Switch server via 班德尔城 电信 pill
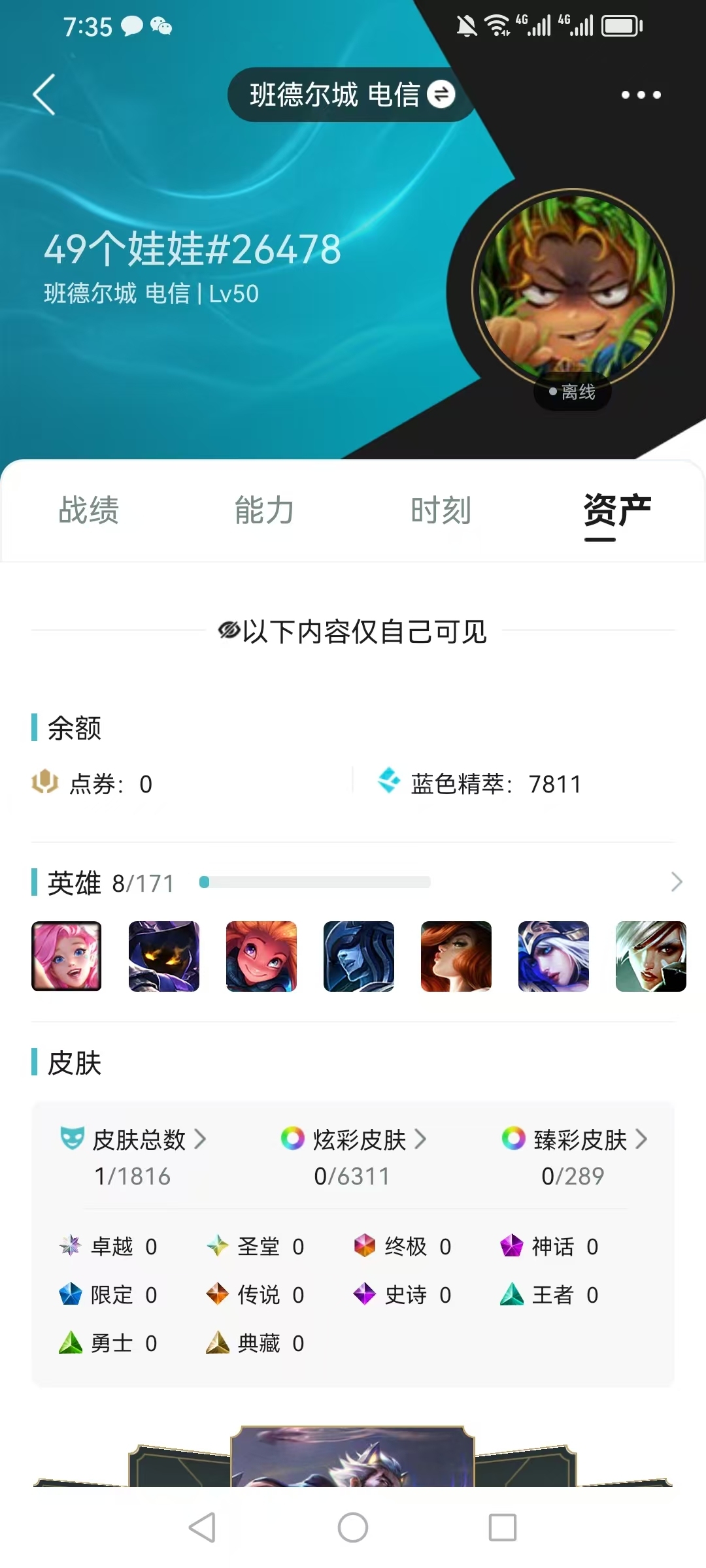This screenshot has height=1568, width=706. coord(352,95)
